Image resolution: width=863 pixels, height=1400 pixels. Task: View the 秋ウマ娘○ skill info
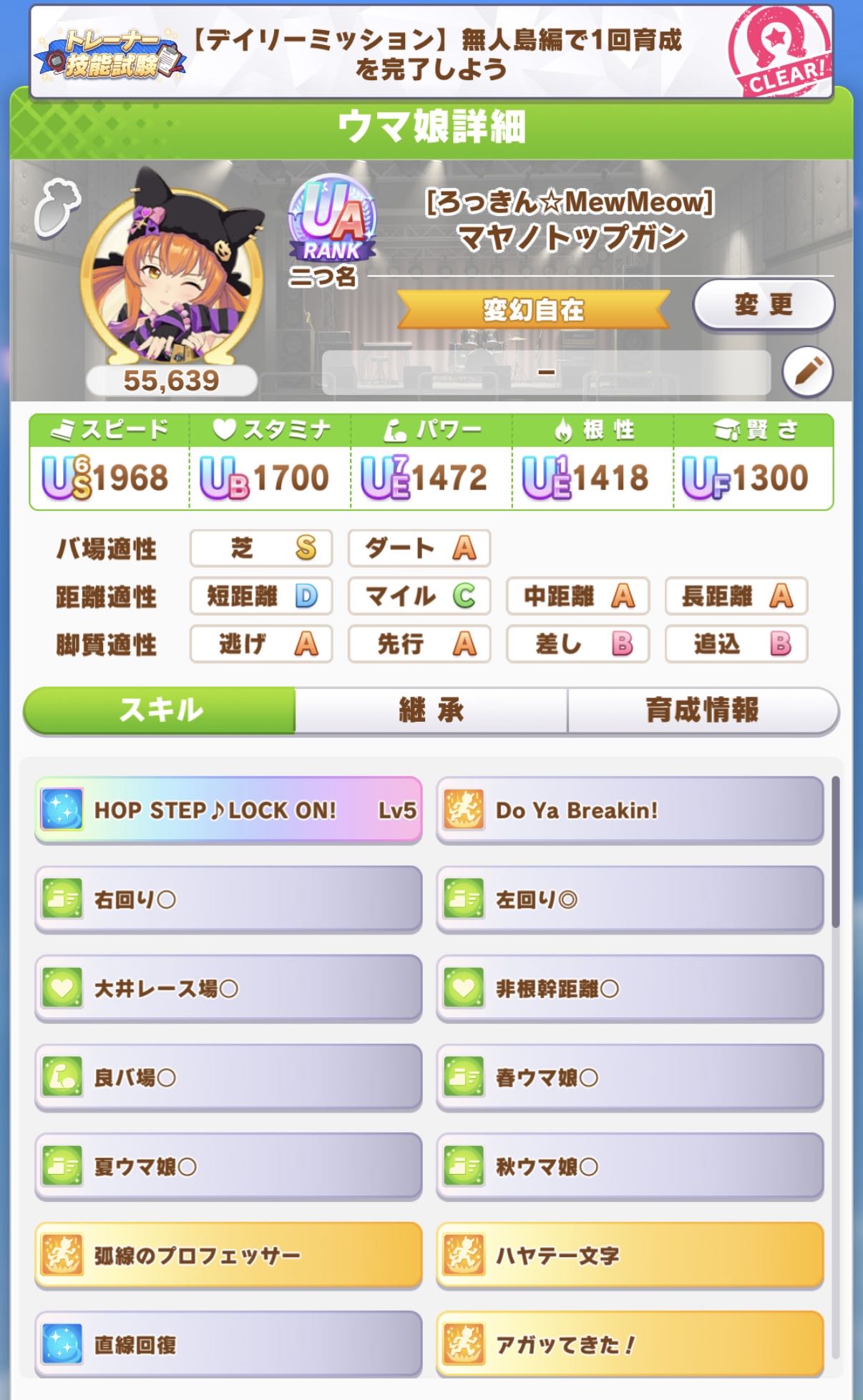click(630, 1167)
